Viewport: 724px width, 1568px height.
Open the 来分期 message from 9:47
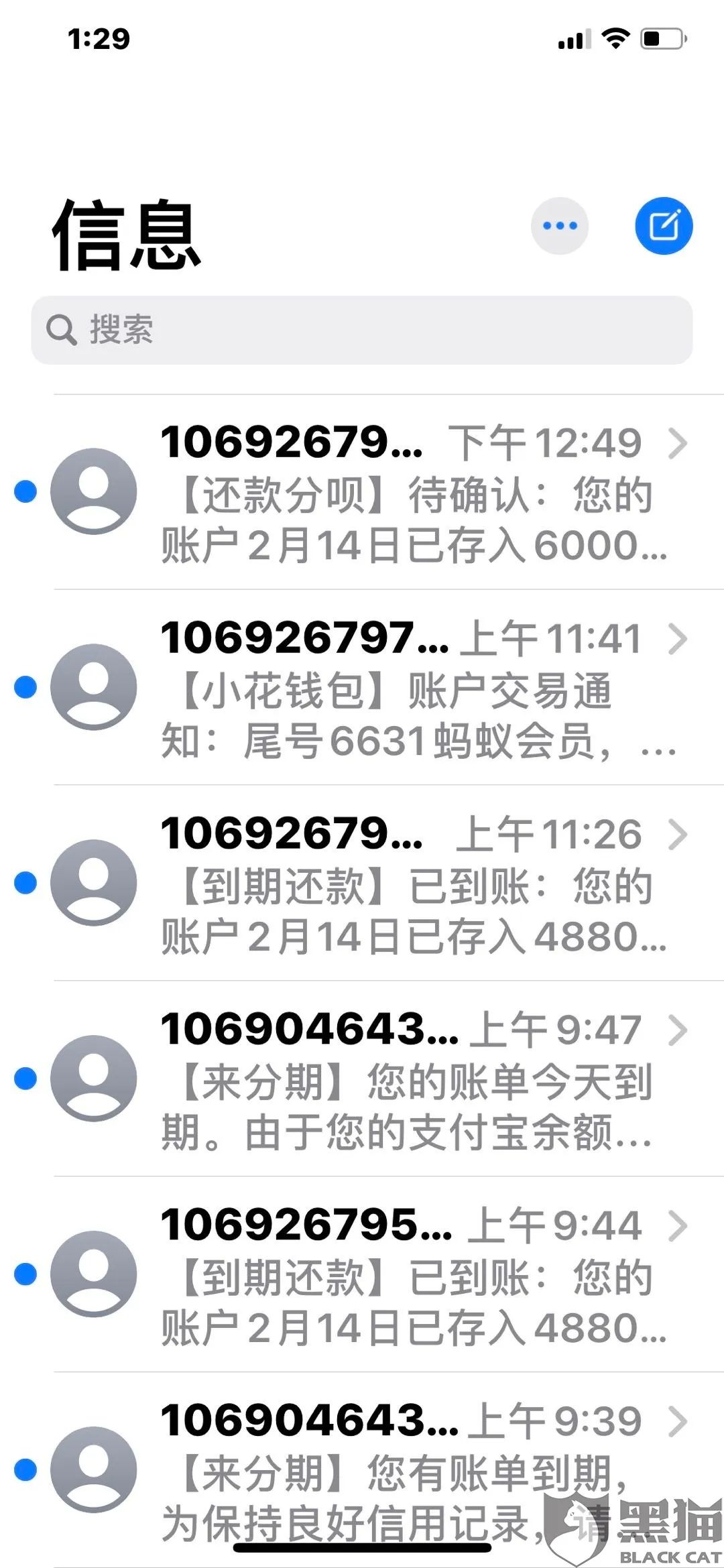(402, 1080)
